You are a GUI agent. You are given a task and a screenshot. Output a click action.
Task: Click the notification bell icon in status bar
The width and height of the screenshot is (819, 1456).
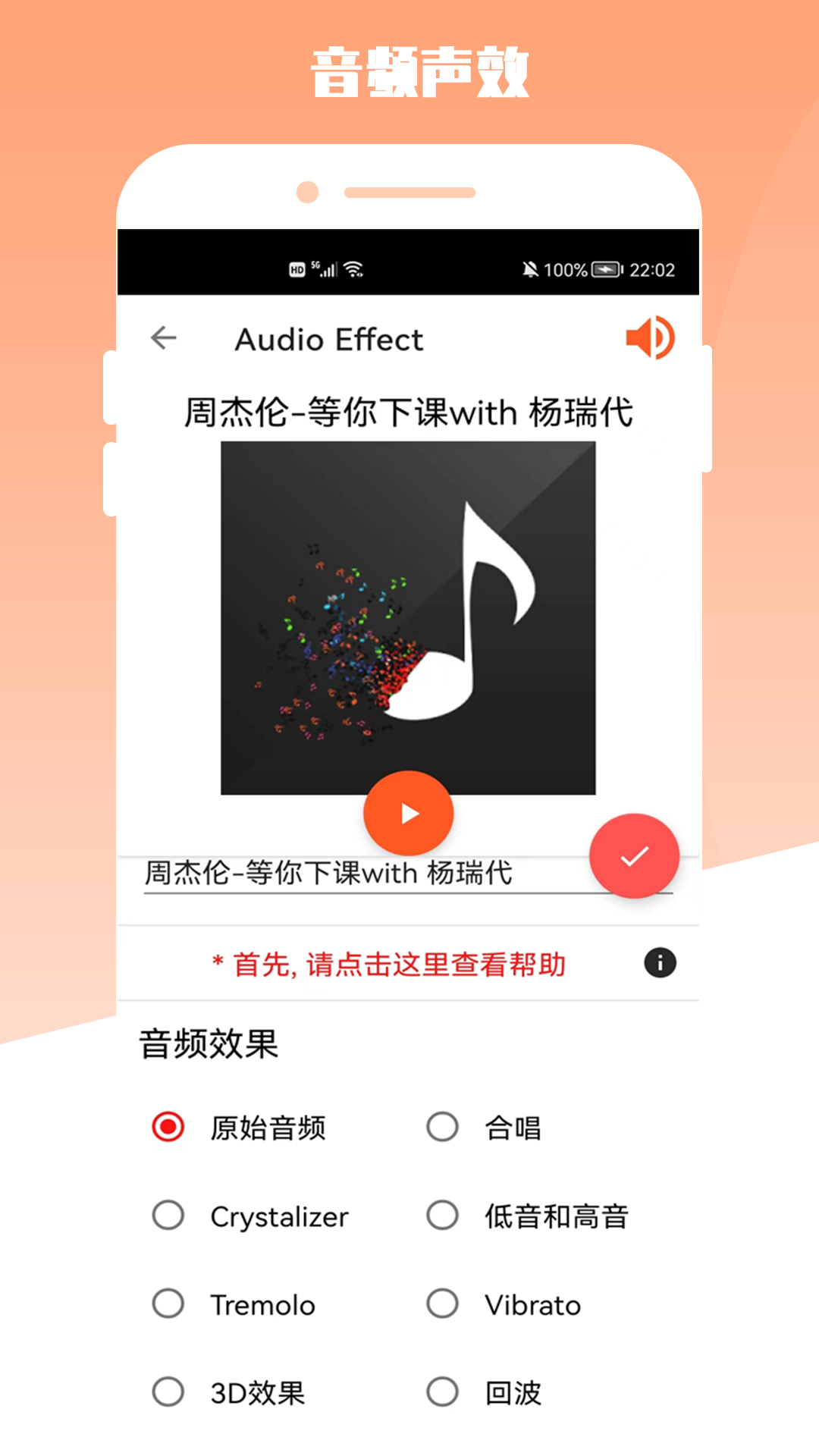pos(529,270)
